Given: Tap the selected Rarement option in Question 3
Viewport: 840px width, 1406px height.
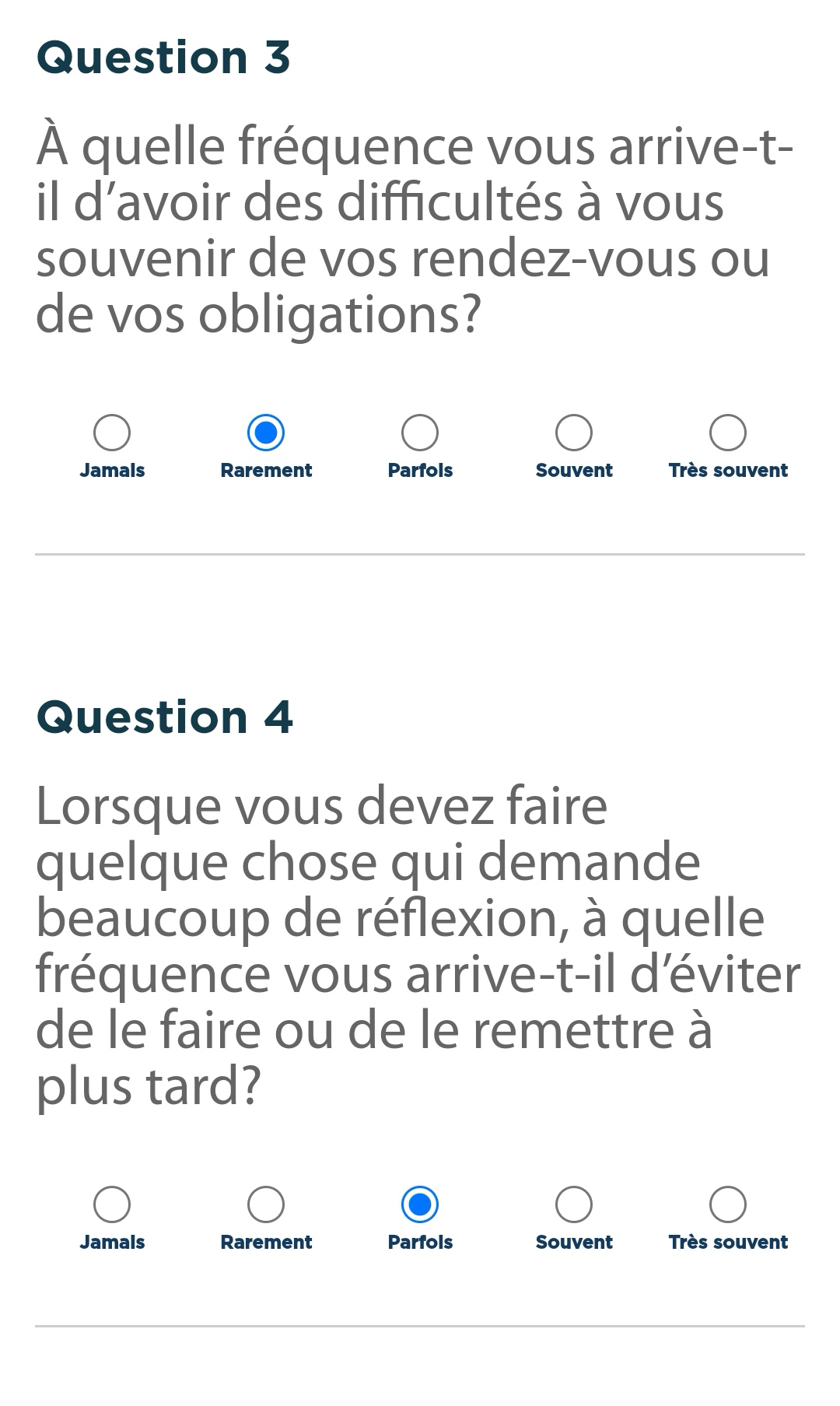Looking at the screenshot, I should [x=266, y=433].
